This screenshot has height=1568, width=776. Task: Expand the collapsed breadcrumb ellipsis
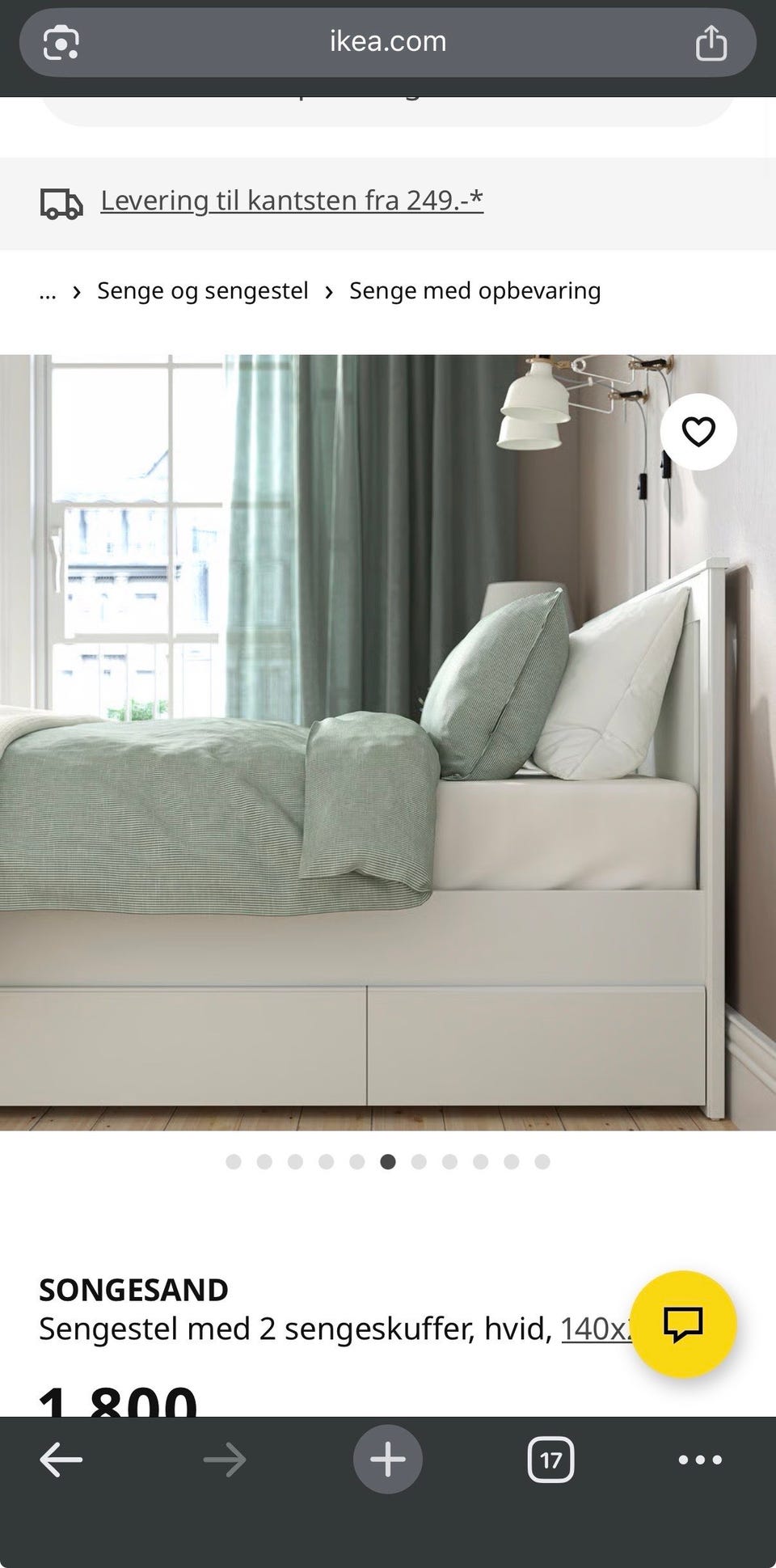pyautogui.click(x=48, y=291)
